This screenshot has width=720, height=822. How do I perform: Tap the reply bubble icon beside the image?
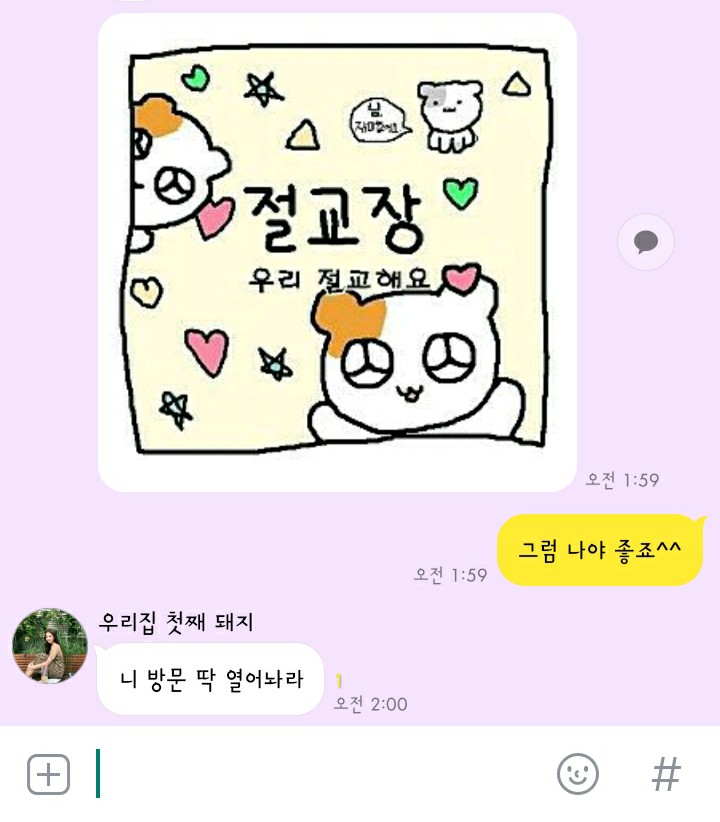646,242
